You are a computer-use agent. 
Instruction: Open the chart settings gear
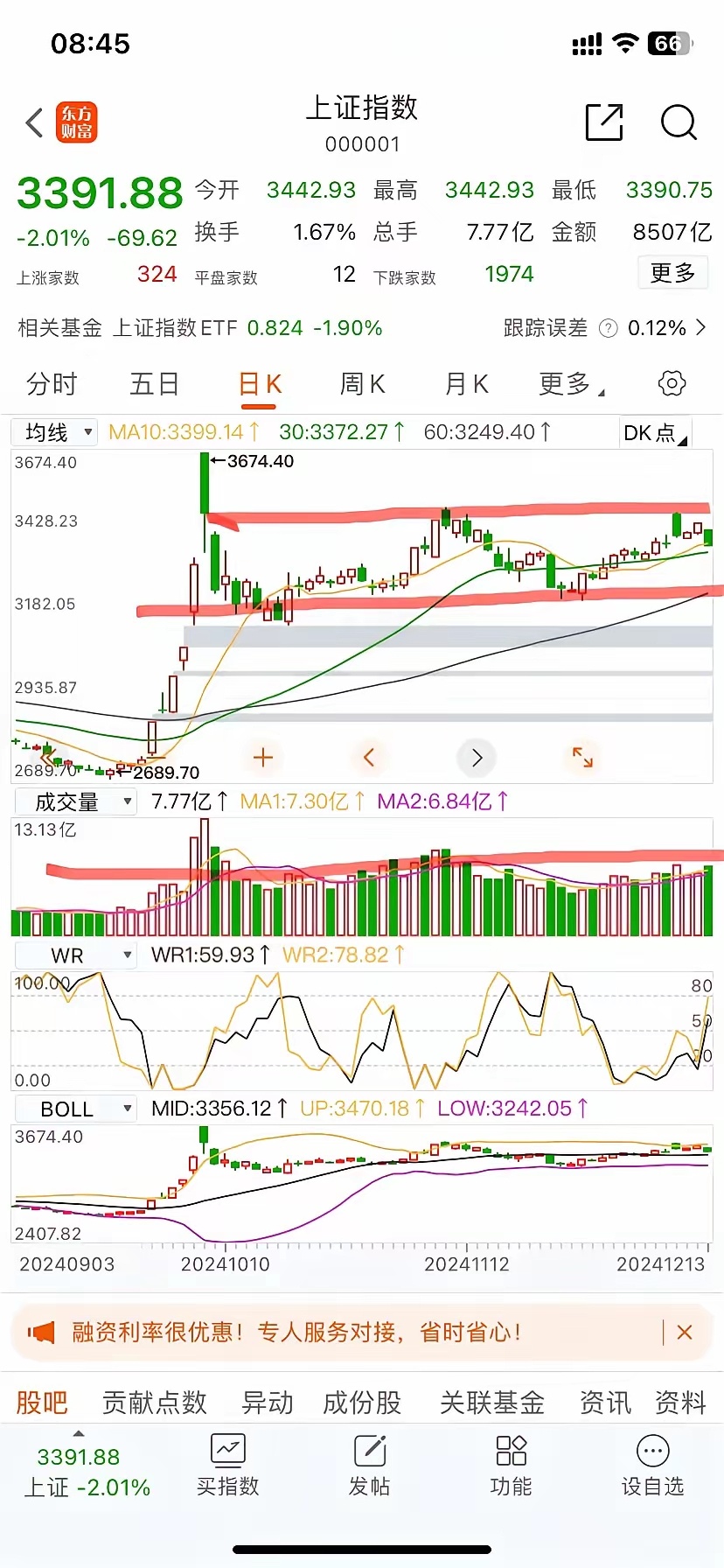672,383
